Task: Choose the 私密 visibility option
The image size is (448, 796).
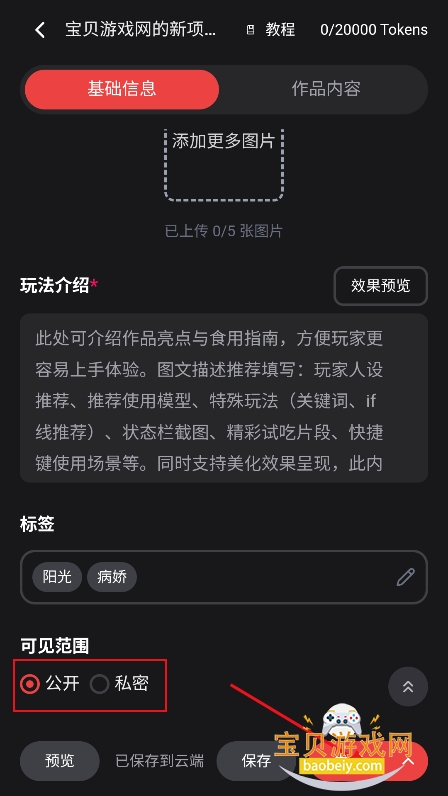Action: click(119, 684)
